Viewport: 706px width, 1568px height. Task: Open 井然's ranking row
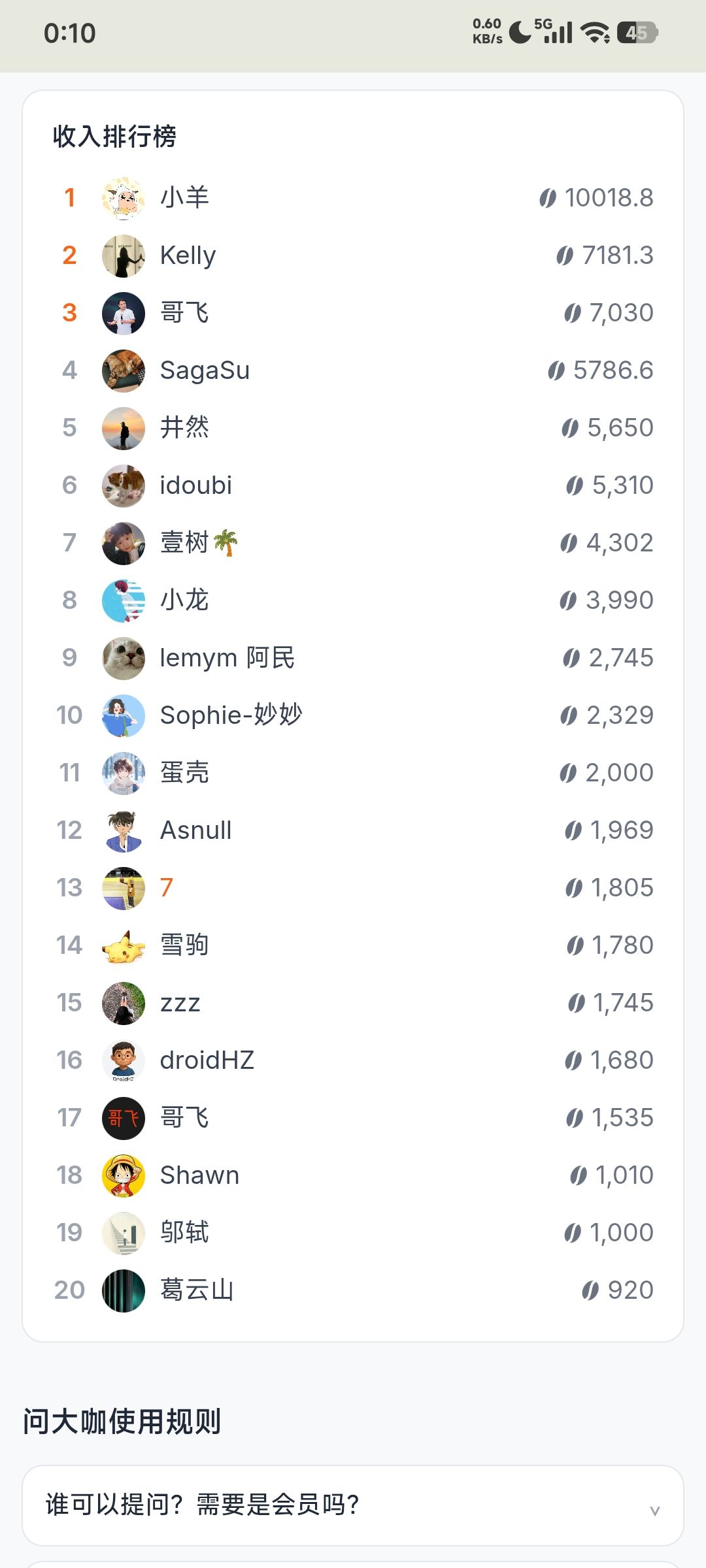pyautogui.click(x=353, y=428)
